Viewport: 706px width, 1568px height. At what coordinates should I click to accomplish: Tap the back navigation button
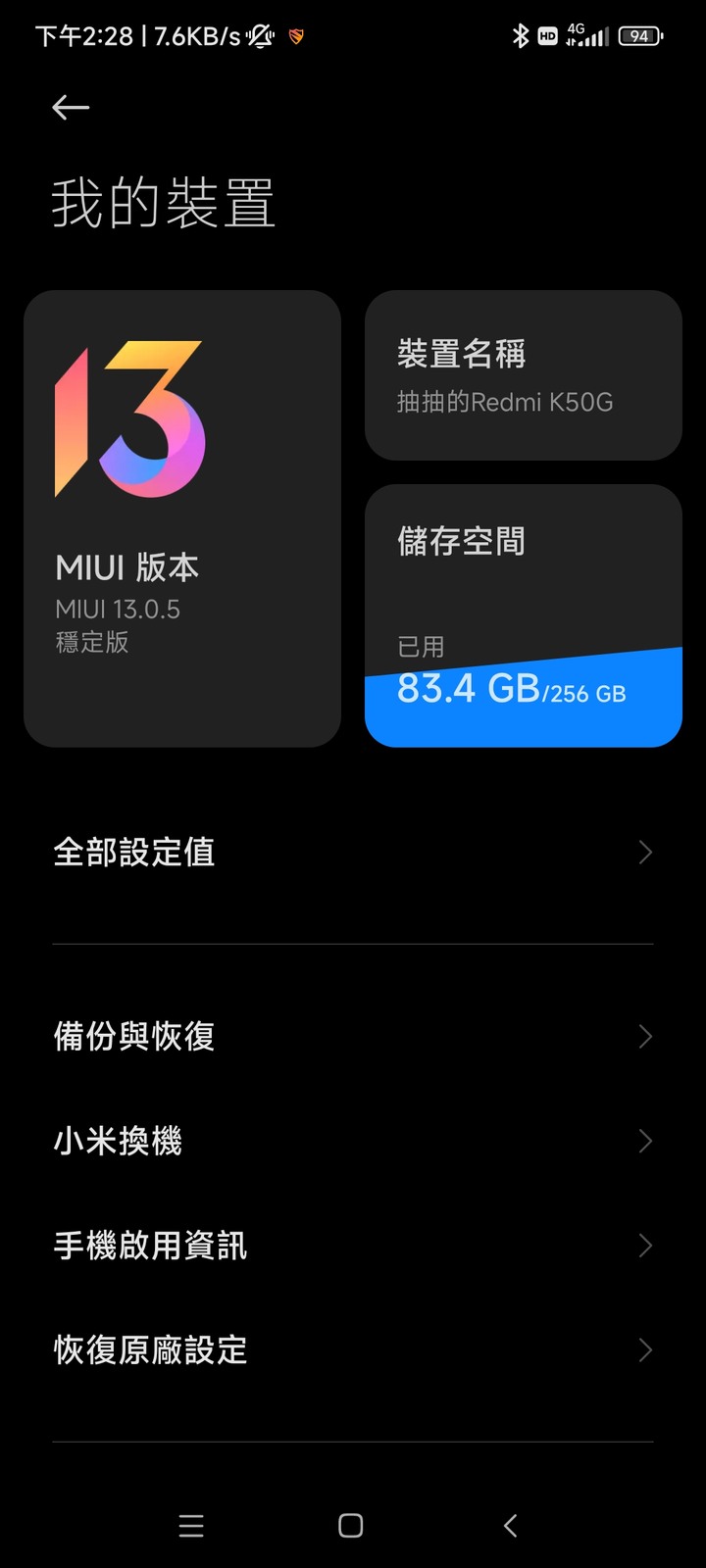[x=509, y=1525]
